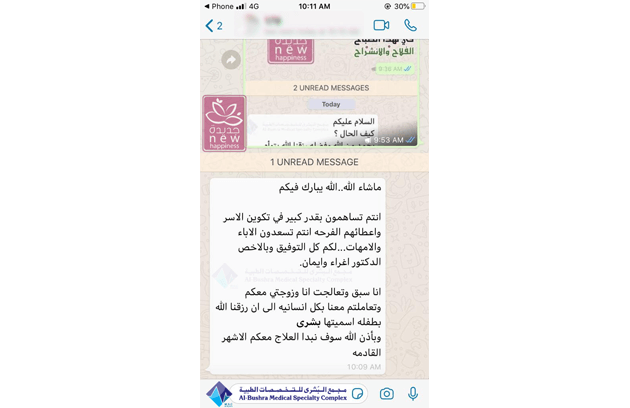The height and width of the screenshot is (408, 630).
Task: Start a voice call with this contact
Action: (x=411, y=25)
